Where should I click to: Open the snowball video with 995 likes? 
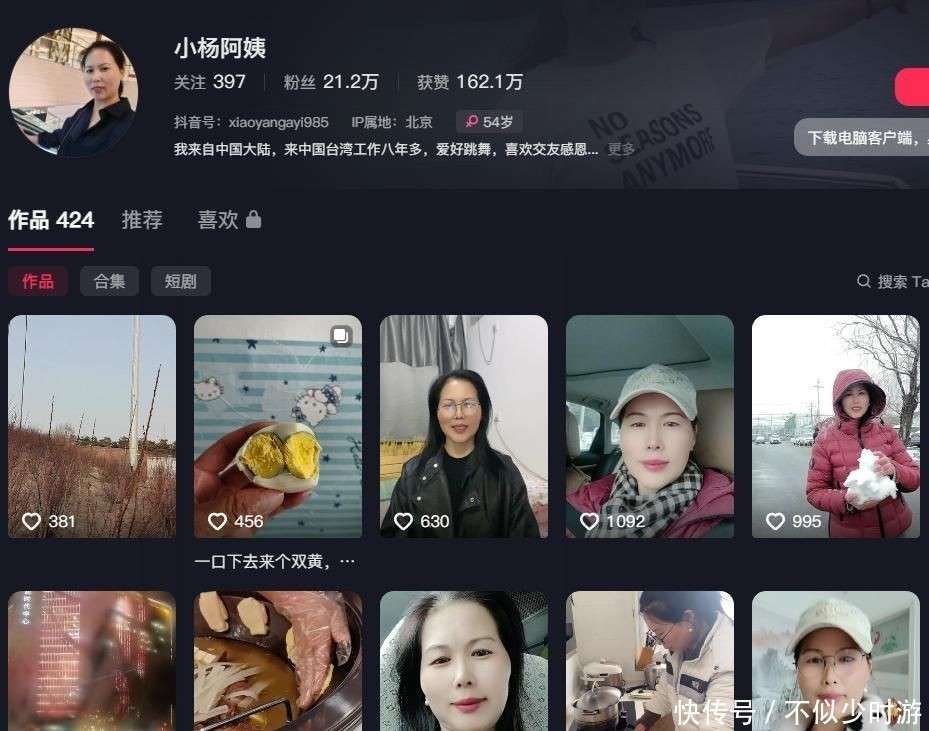[836, 426]
